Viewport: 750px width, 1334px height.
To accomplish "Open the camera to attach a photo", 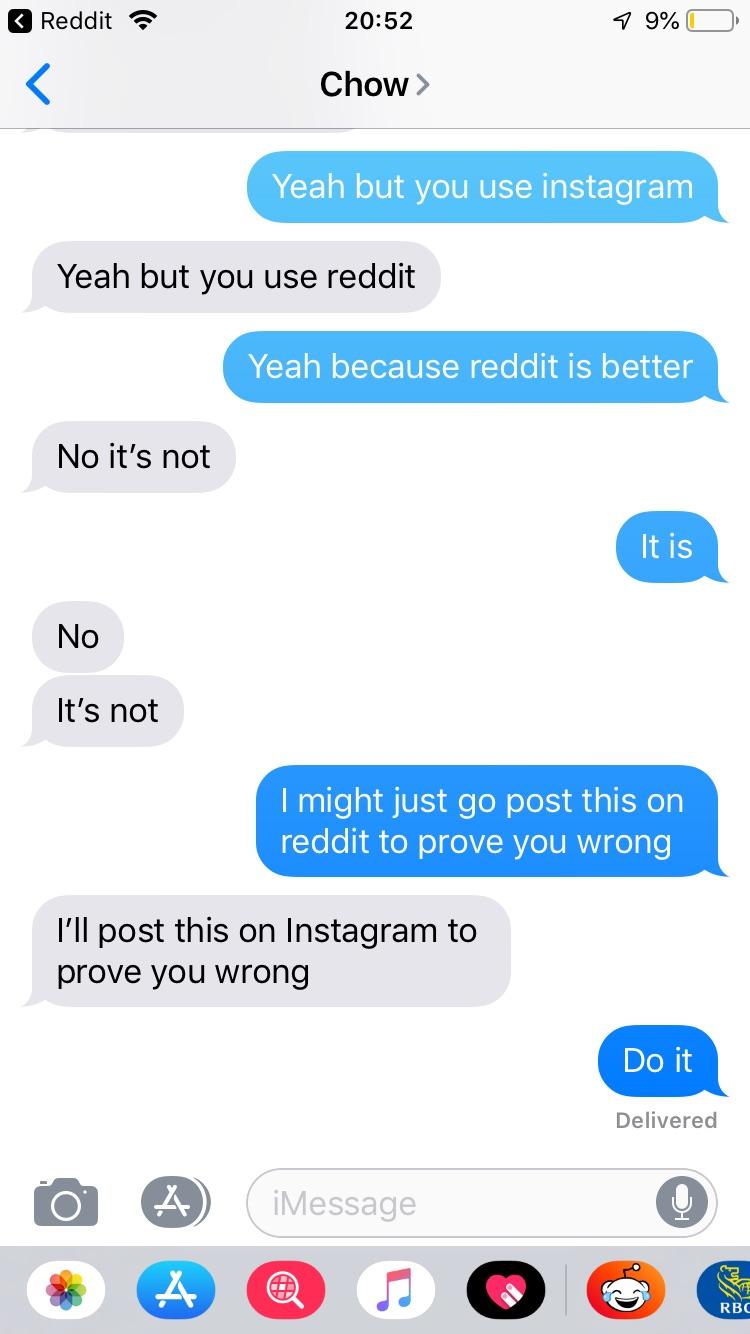I will 66,1201.
